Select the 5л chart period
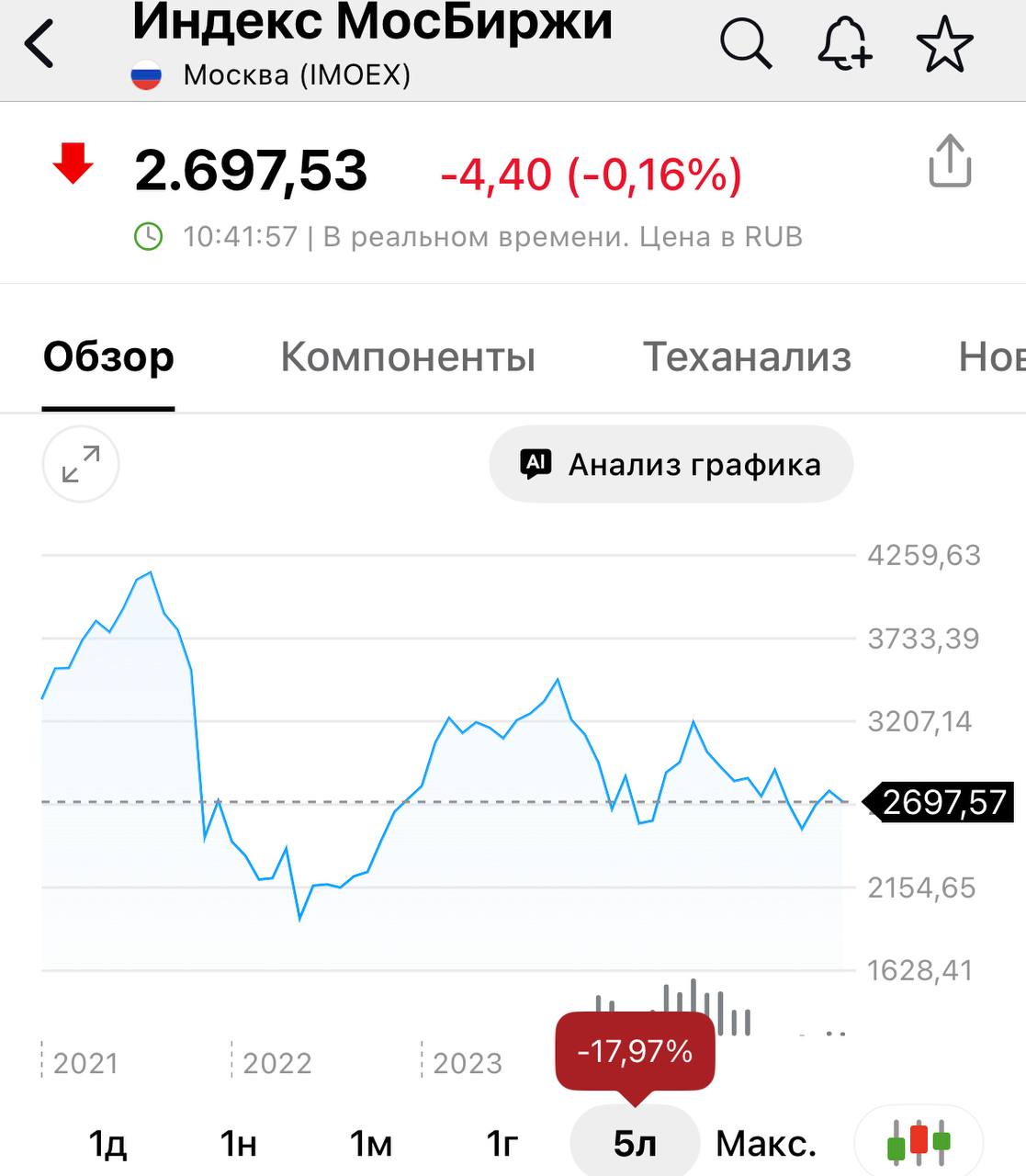Viewport: 1026px width, 1176px height. tap(635, 1144)
